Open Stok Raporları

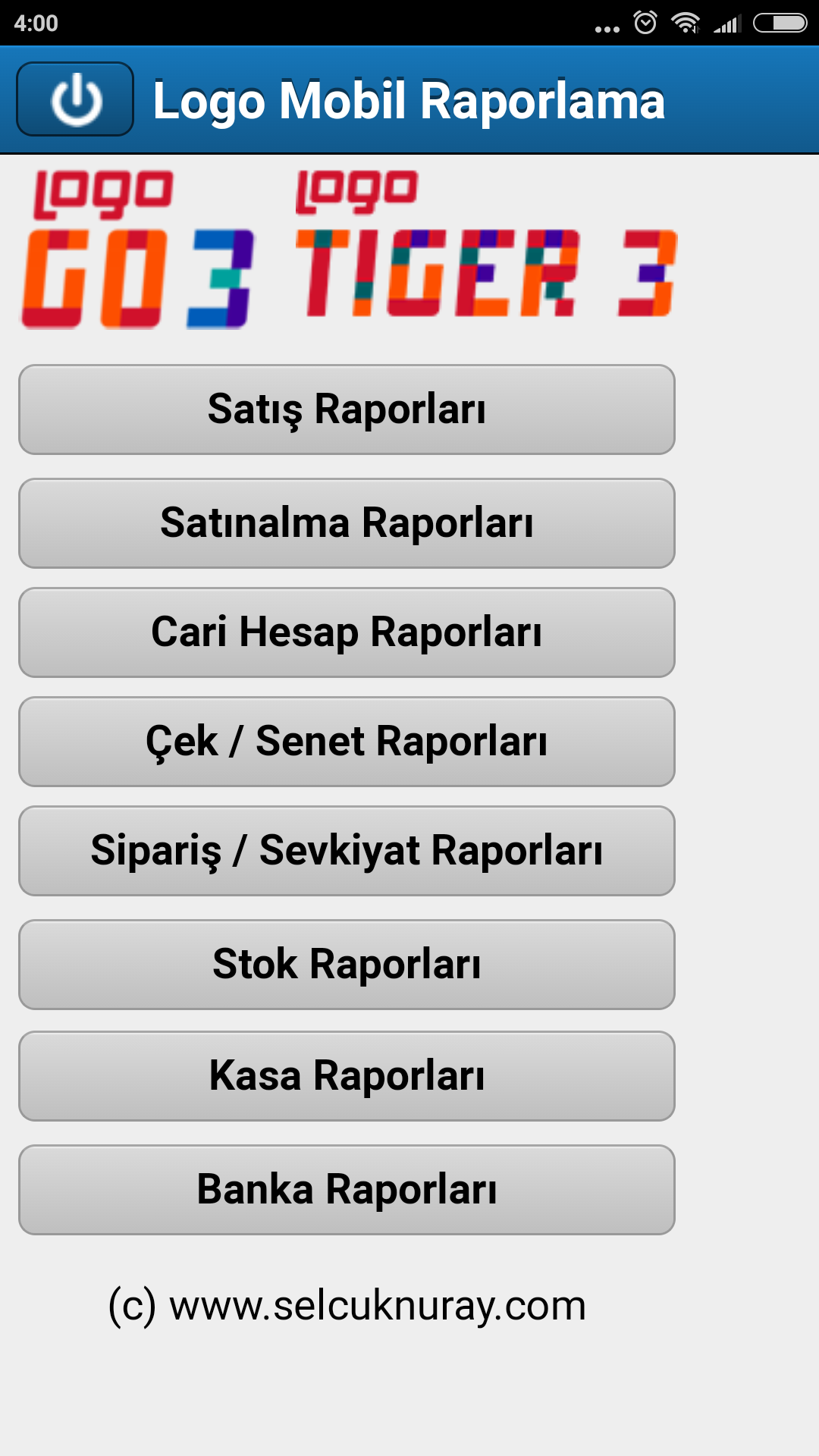click(x=347, y=965)
